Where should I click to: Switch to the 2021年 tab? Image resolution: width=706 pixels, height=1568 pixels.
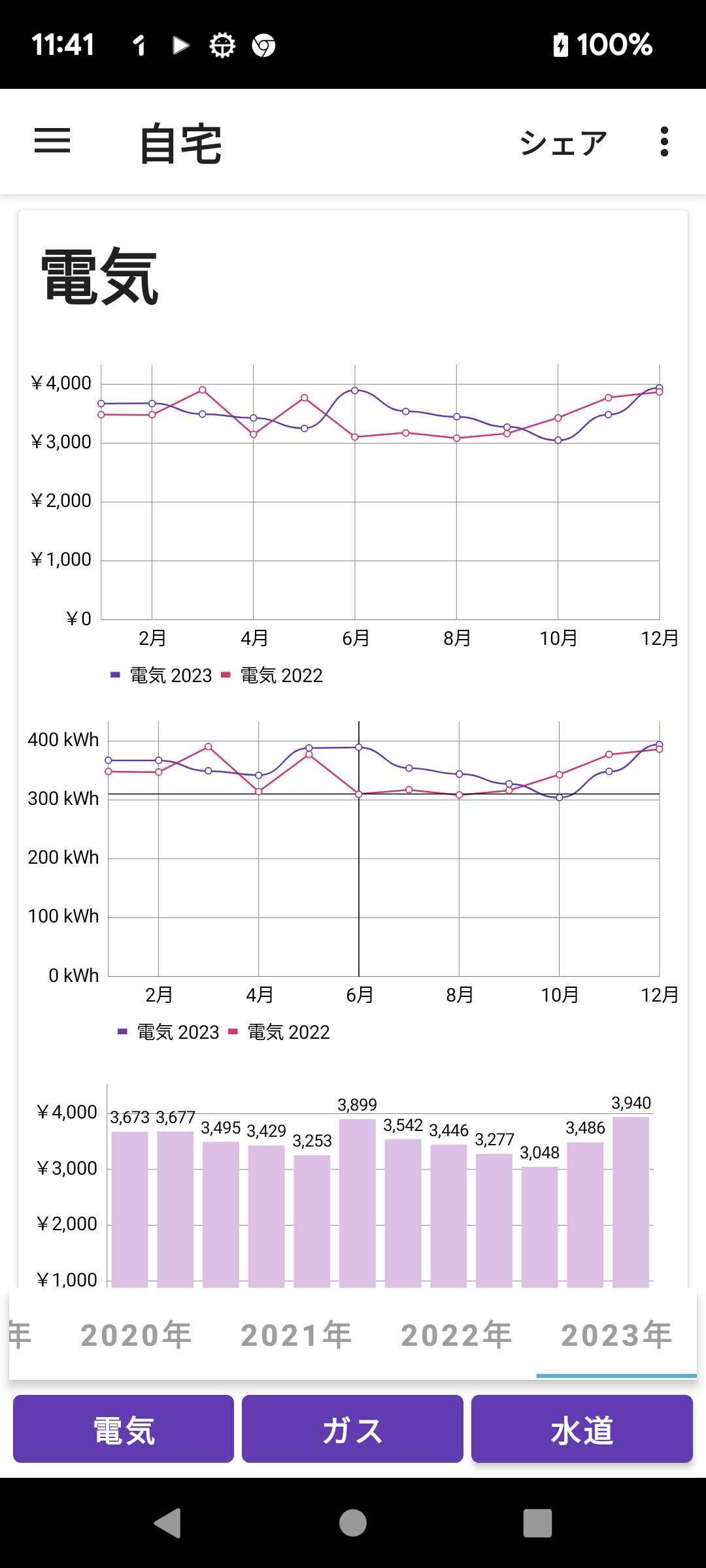(x=296, y=1335)
